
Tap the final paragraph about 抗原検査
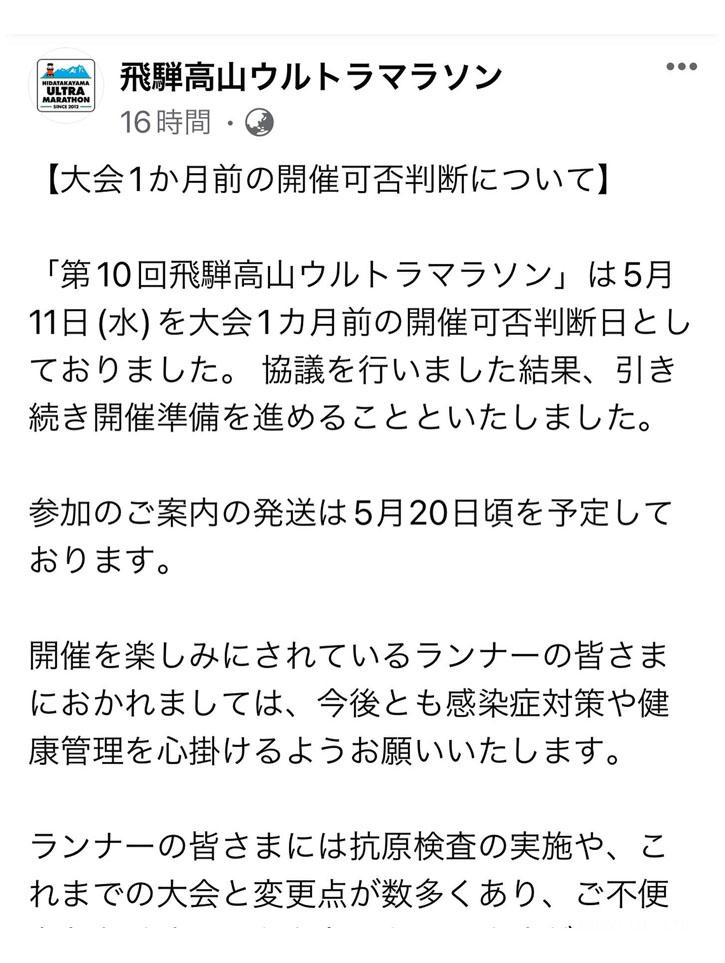(360, 870)
